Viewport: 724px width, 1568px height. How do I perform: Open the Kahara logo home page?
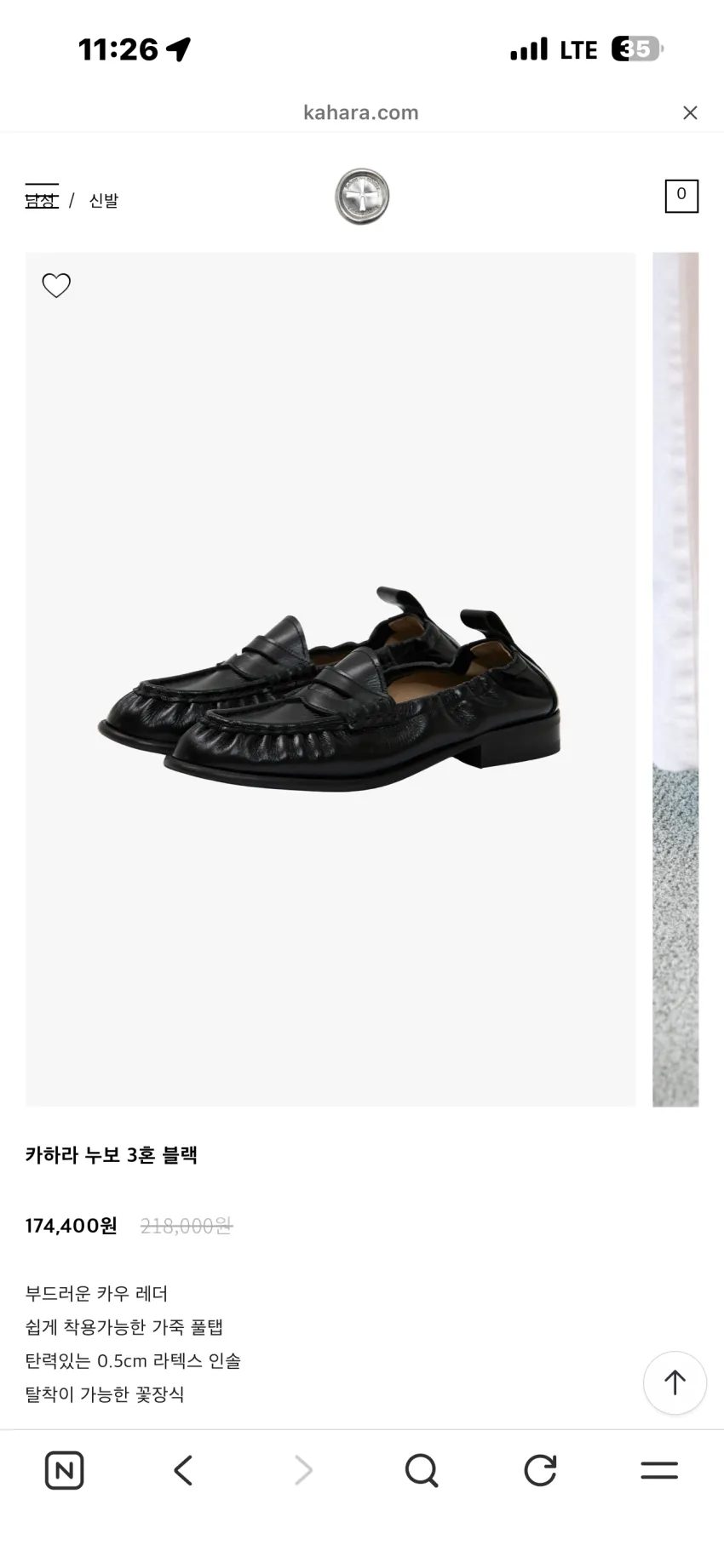pos(362,197)
